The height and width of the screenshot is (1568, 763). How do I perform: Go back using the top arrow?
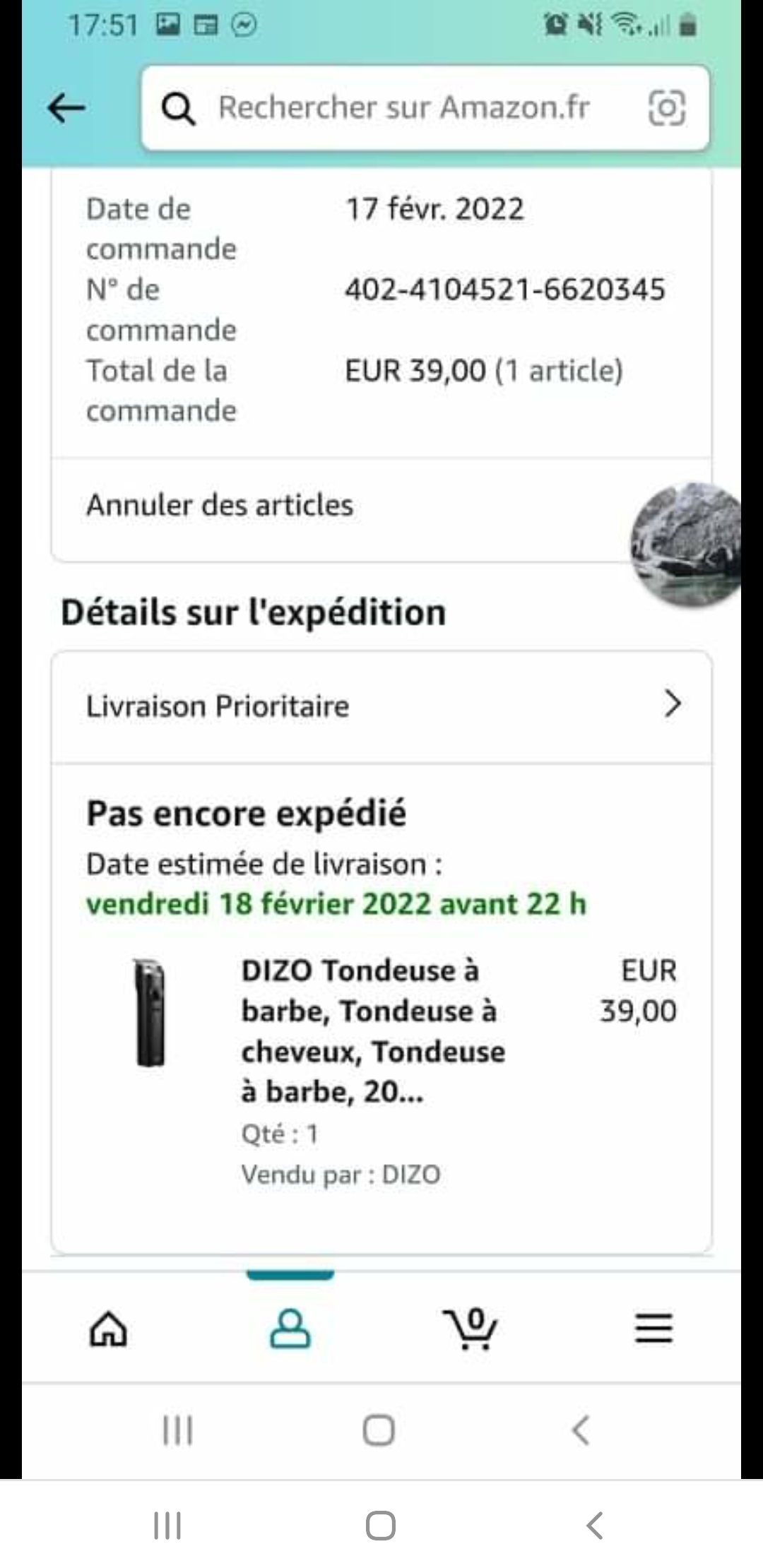click(66, 108)
